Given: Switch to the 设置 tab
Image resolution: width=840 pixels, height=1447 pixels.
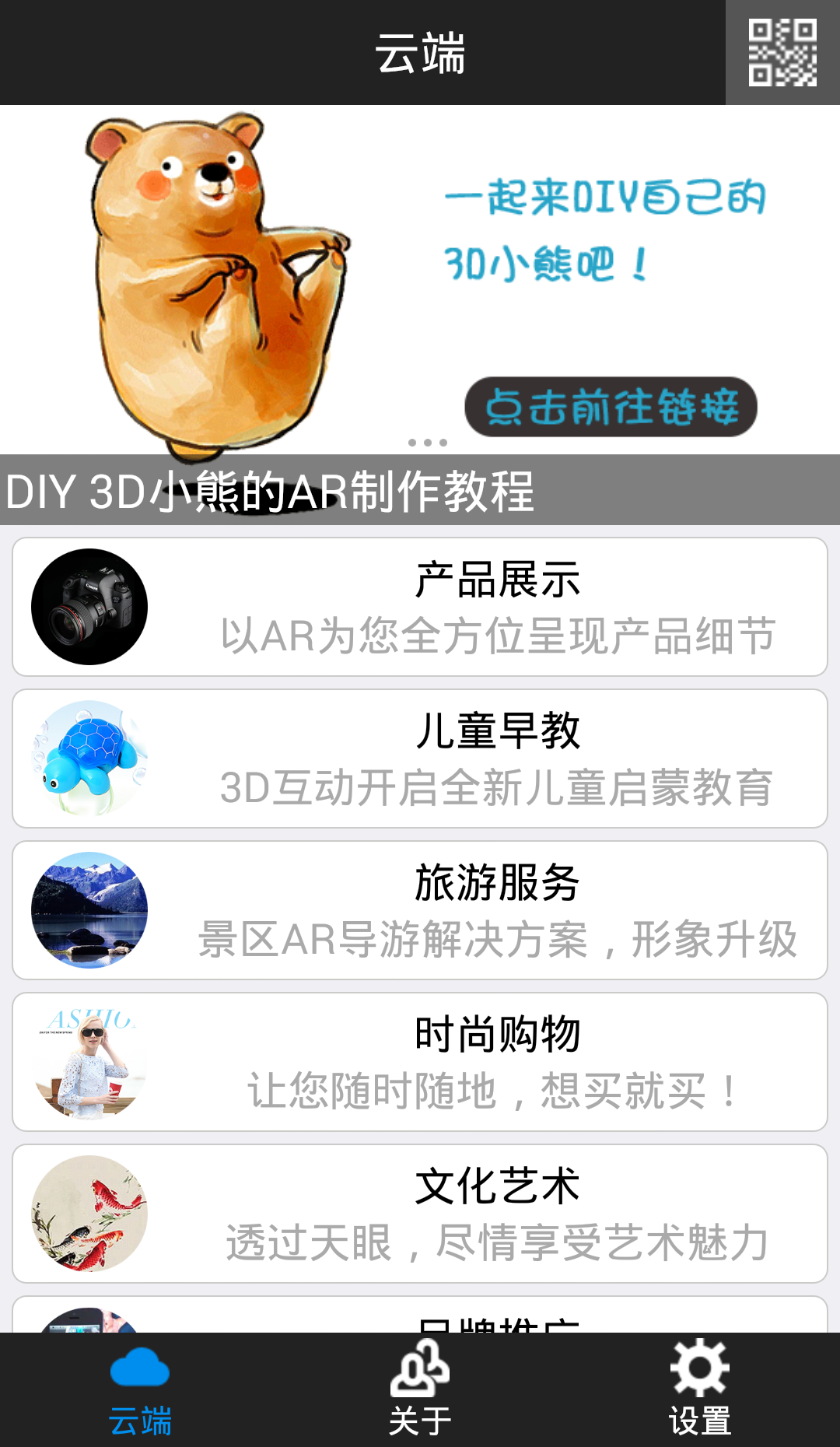Looking at the screenshot, I should [700, 1389].
